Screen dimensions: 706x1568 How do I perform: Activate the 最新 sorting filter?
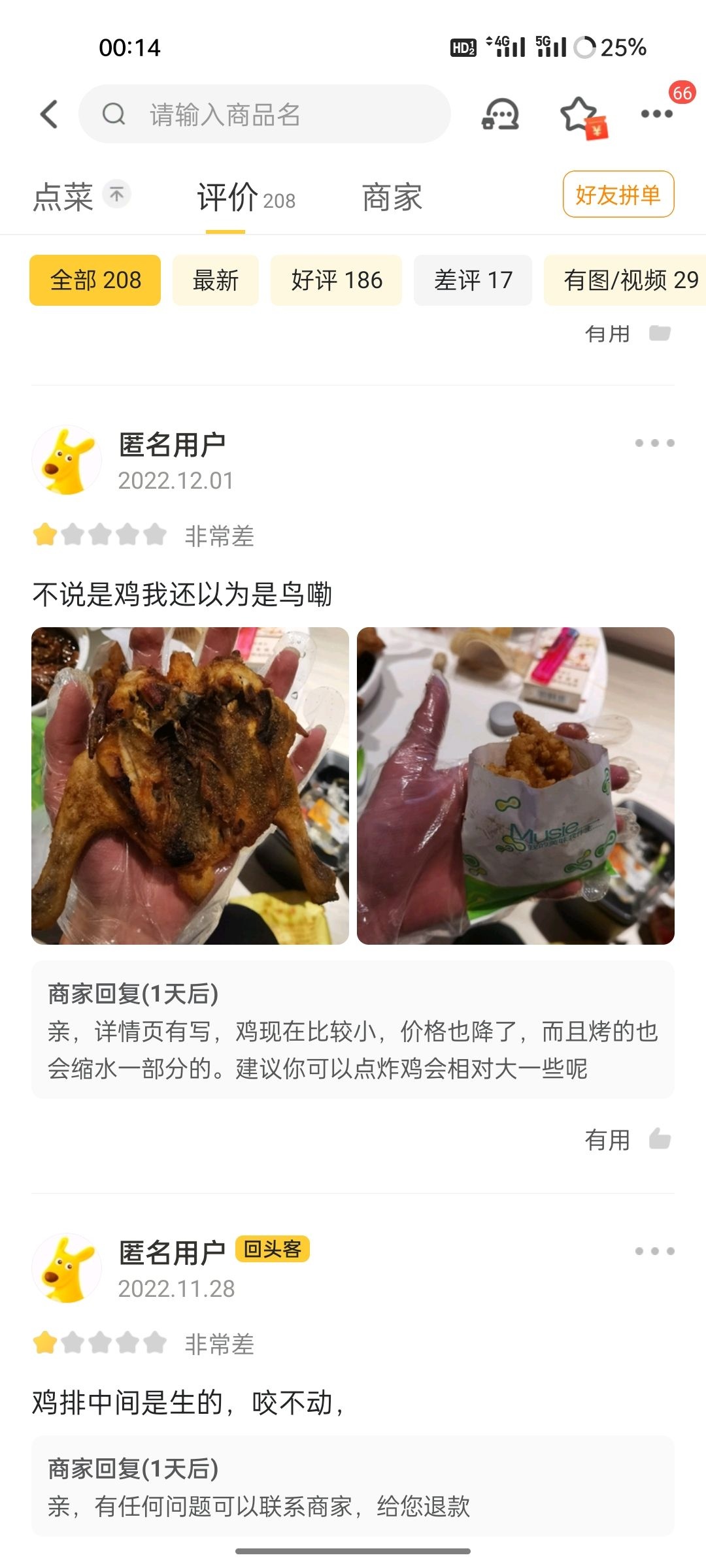(215, 280)
